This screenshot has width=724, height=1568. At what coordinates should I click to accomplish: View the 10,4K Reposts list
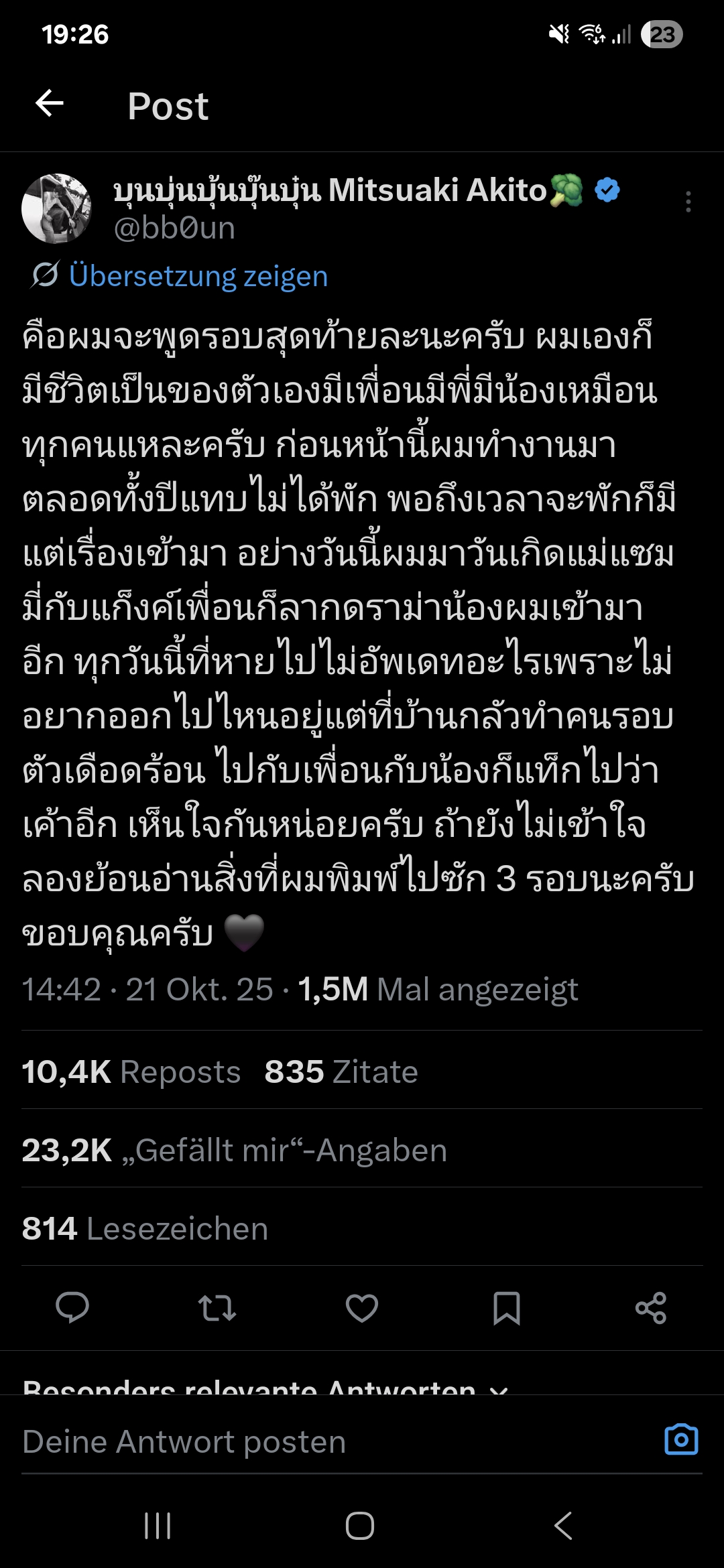coord(131,1071)
